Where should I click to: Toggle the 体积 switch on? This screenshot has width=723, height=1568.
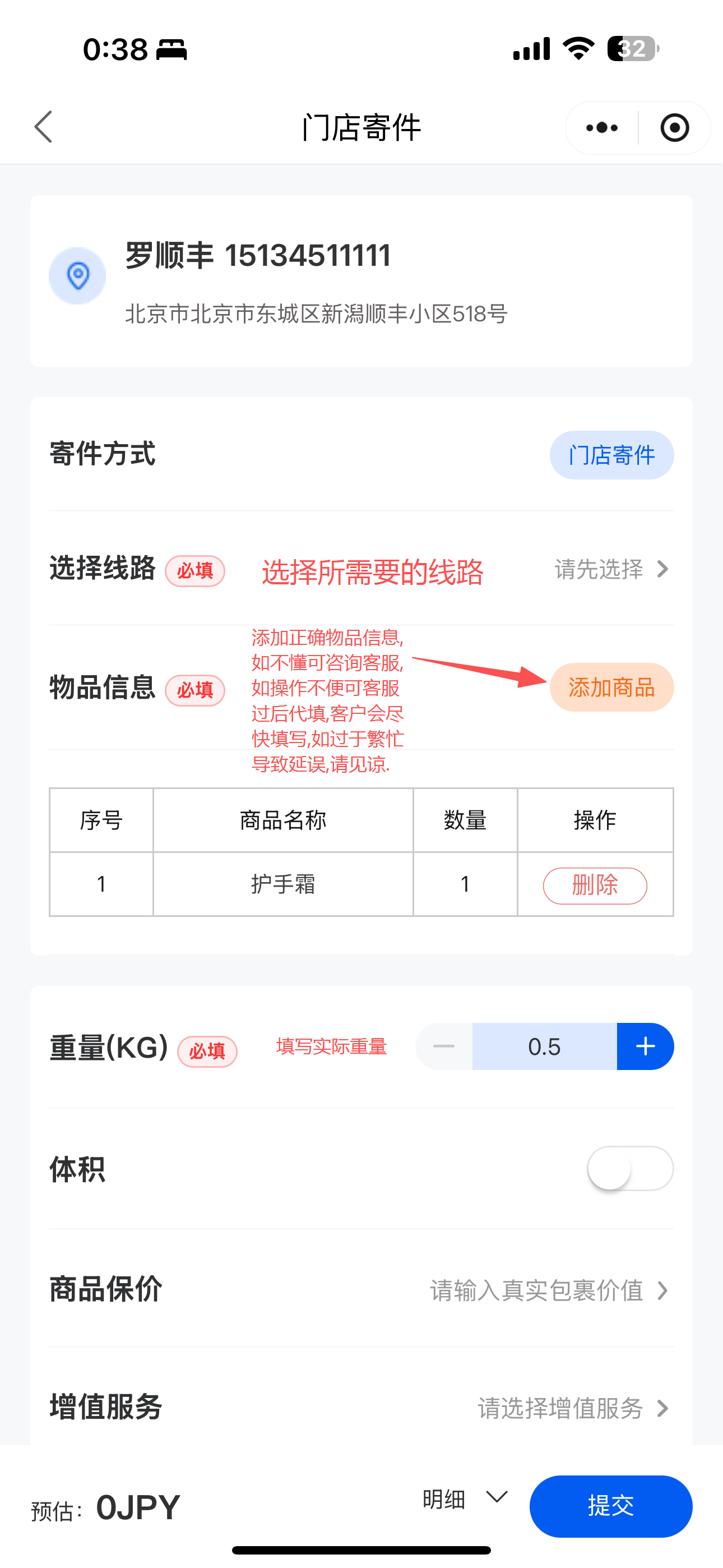(x=630, y=1169)
